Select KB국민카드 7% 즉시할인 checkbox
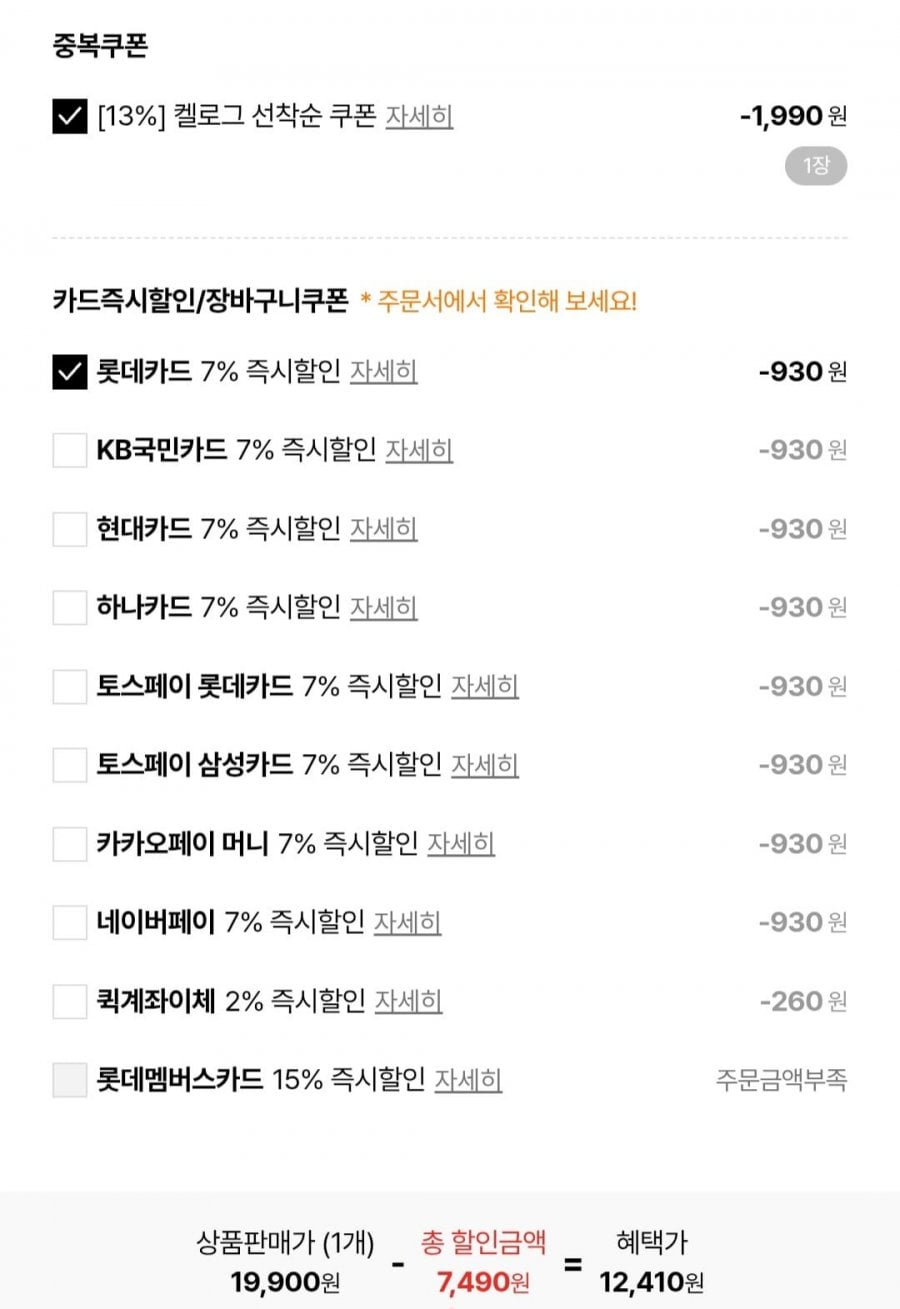 coord(70,451)
